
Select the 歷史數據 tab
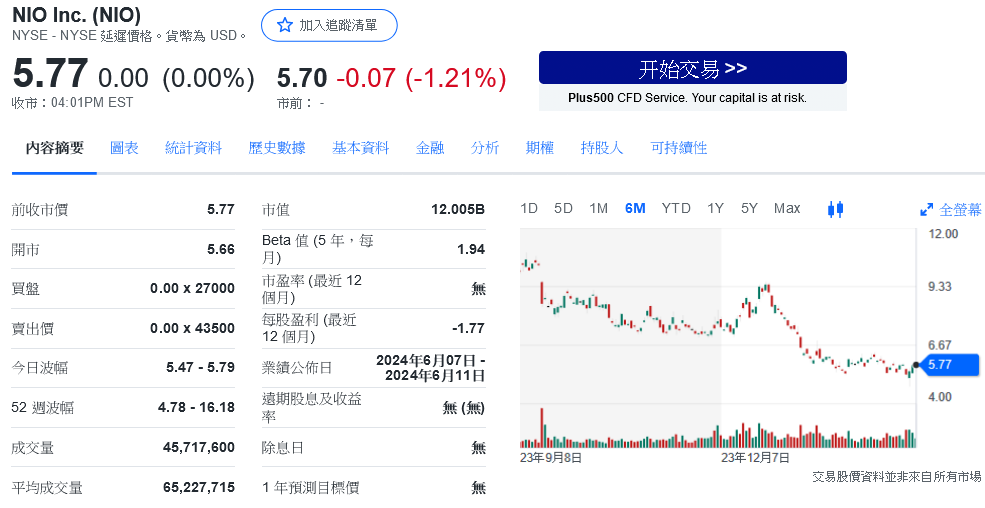277,148
